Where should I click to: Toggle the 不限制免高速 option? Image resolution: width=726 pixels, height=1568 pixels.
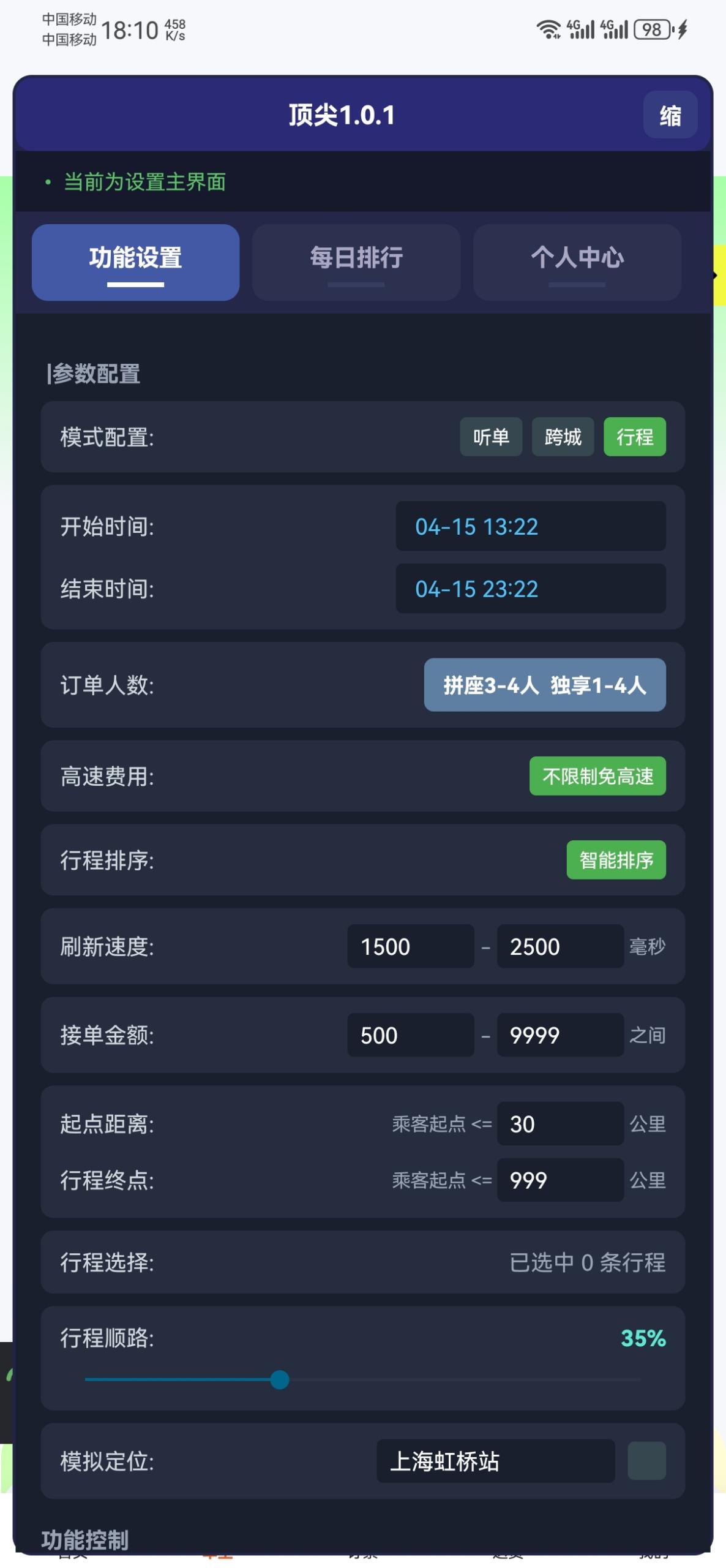(597, 776)
